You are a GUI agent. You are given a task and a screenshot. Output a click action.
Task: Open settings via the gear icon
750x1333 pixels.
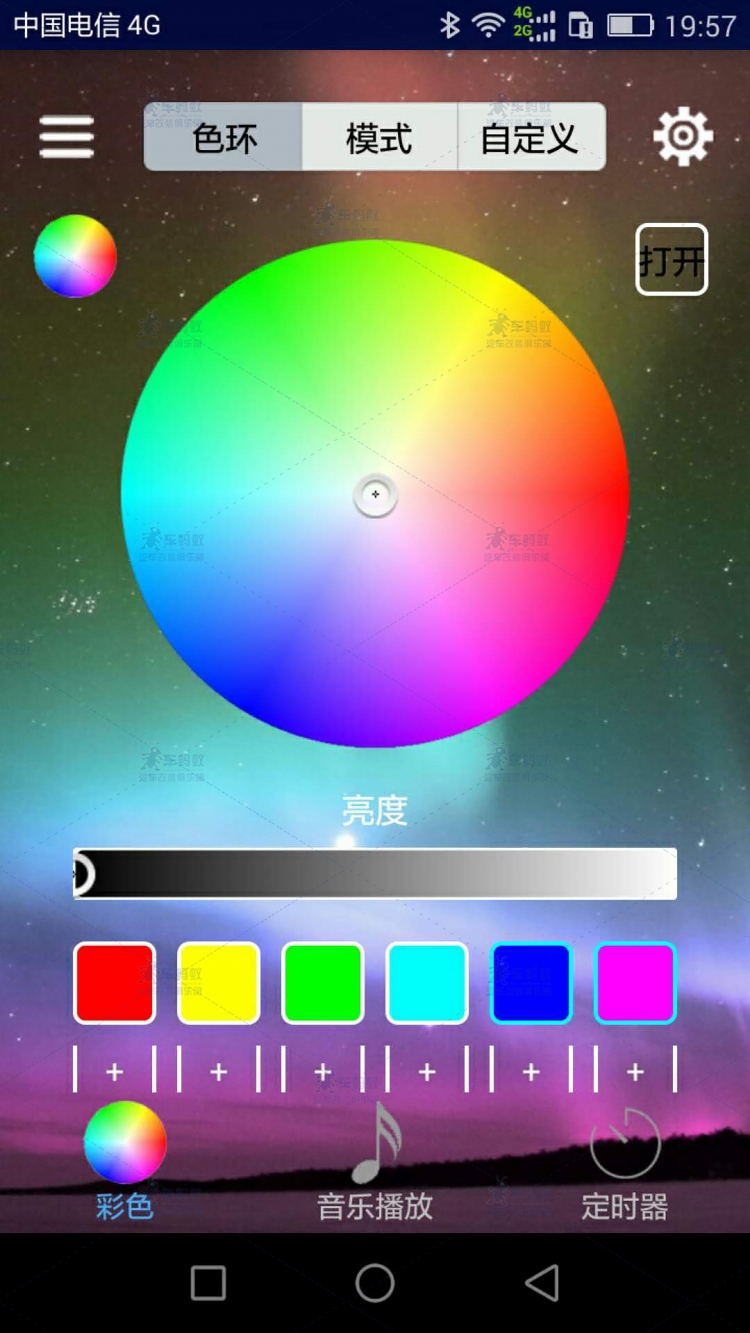click(x=683, y=136)
